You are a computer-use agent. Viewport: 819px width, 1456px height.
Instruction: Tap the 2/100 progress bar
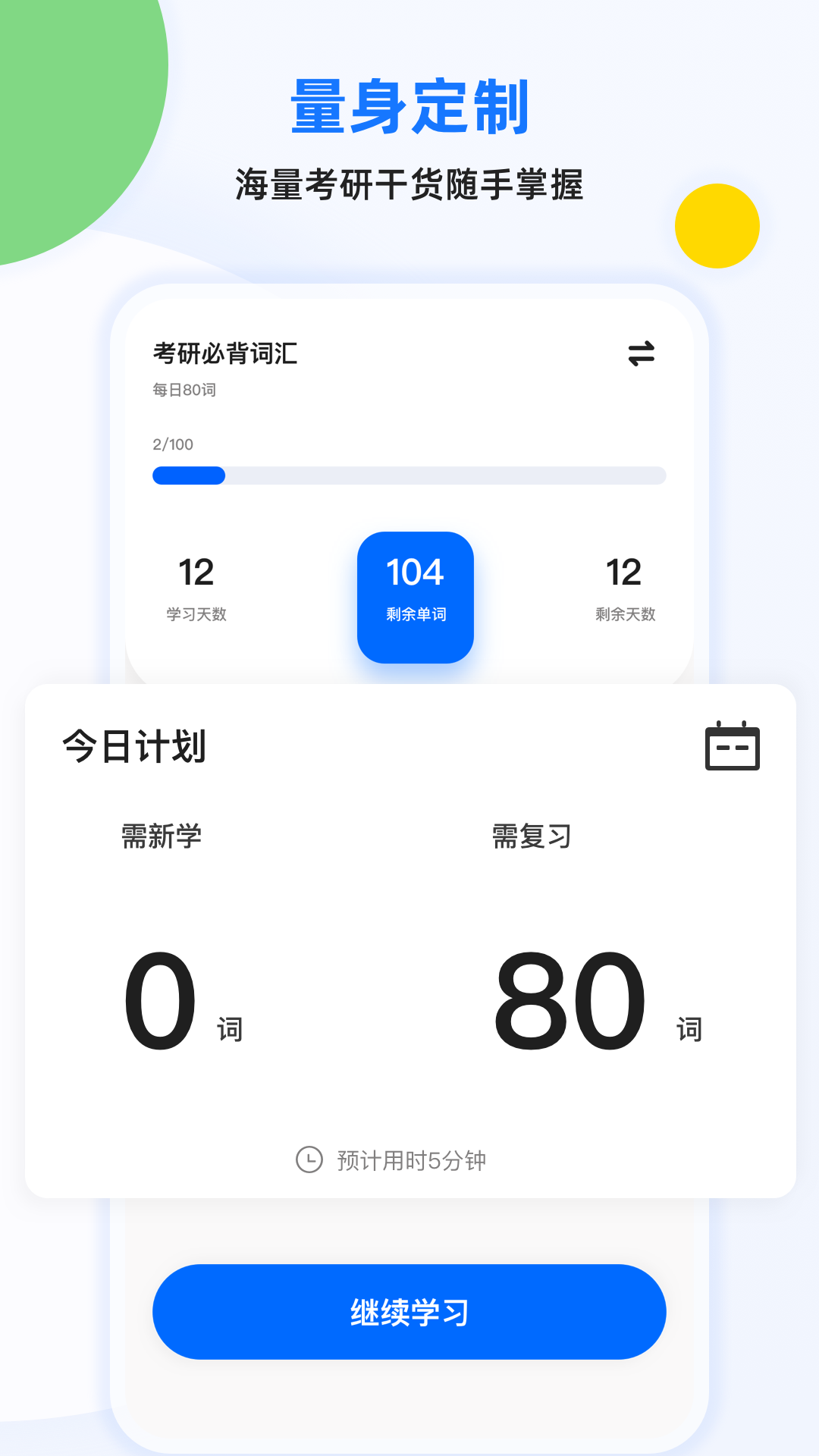[x=409, y=475]
